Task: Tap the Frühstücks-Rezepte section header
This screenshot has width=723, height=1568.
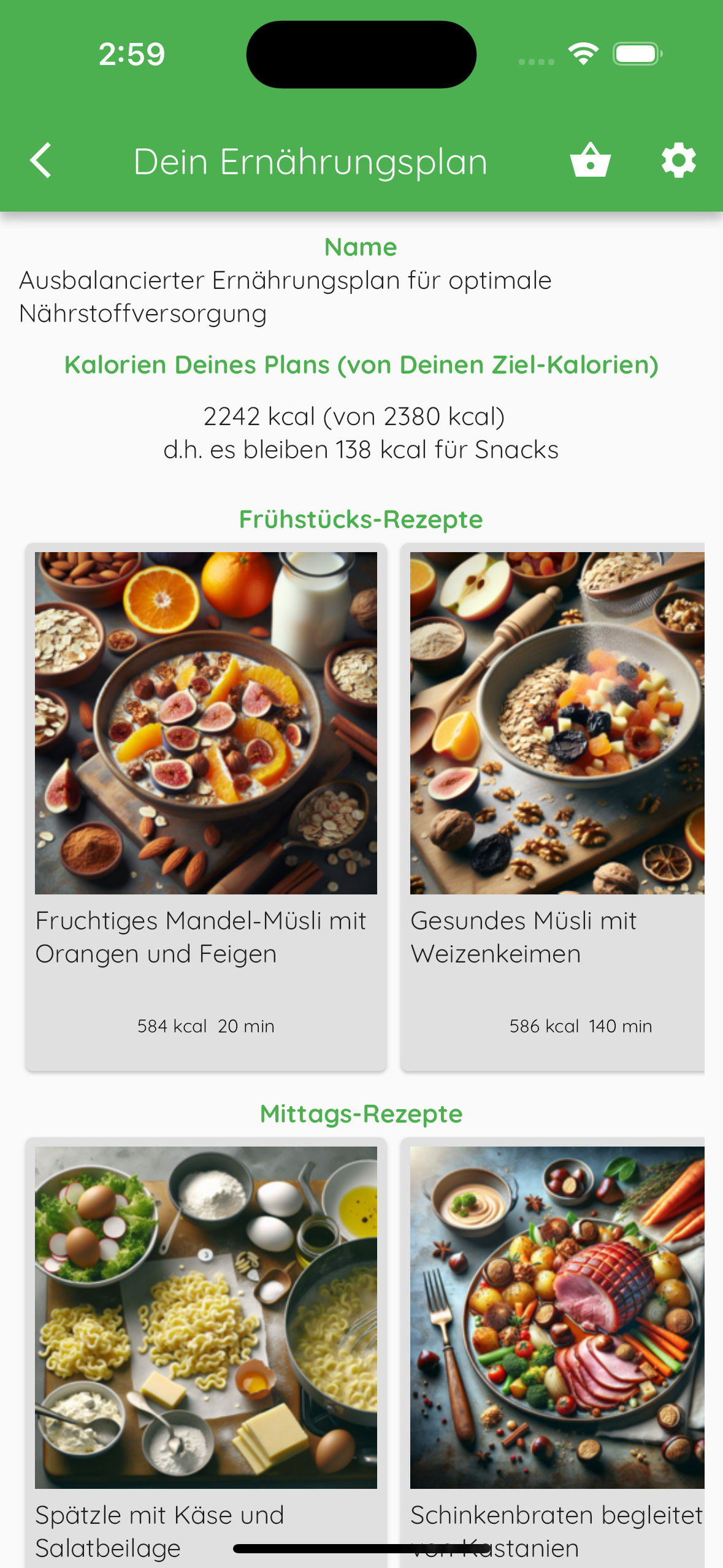Action: coord(361,518)
